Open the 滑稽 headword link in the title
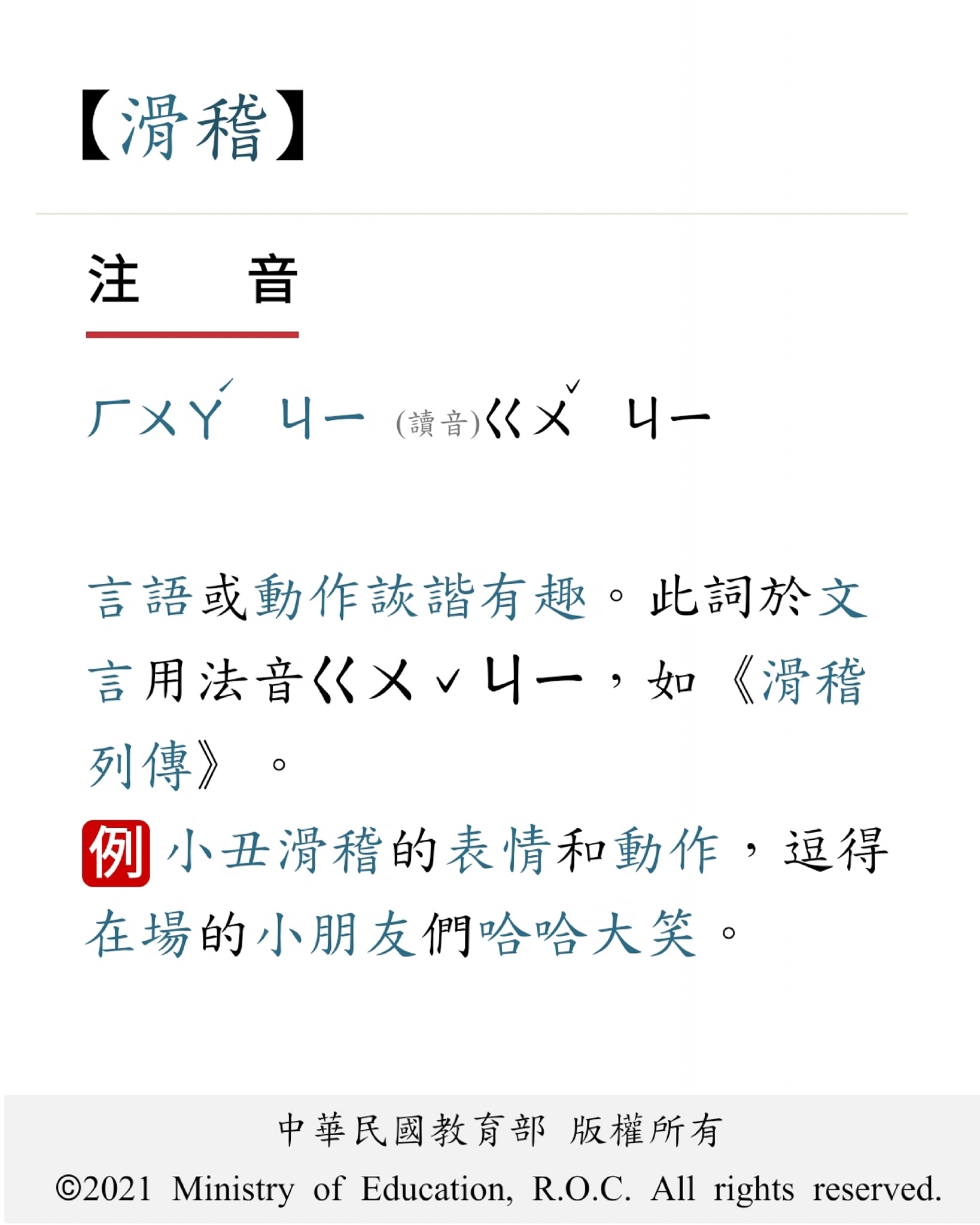 point(193,127)
